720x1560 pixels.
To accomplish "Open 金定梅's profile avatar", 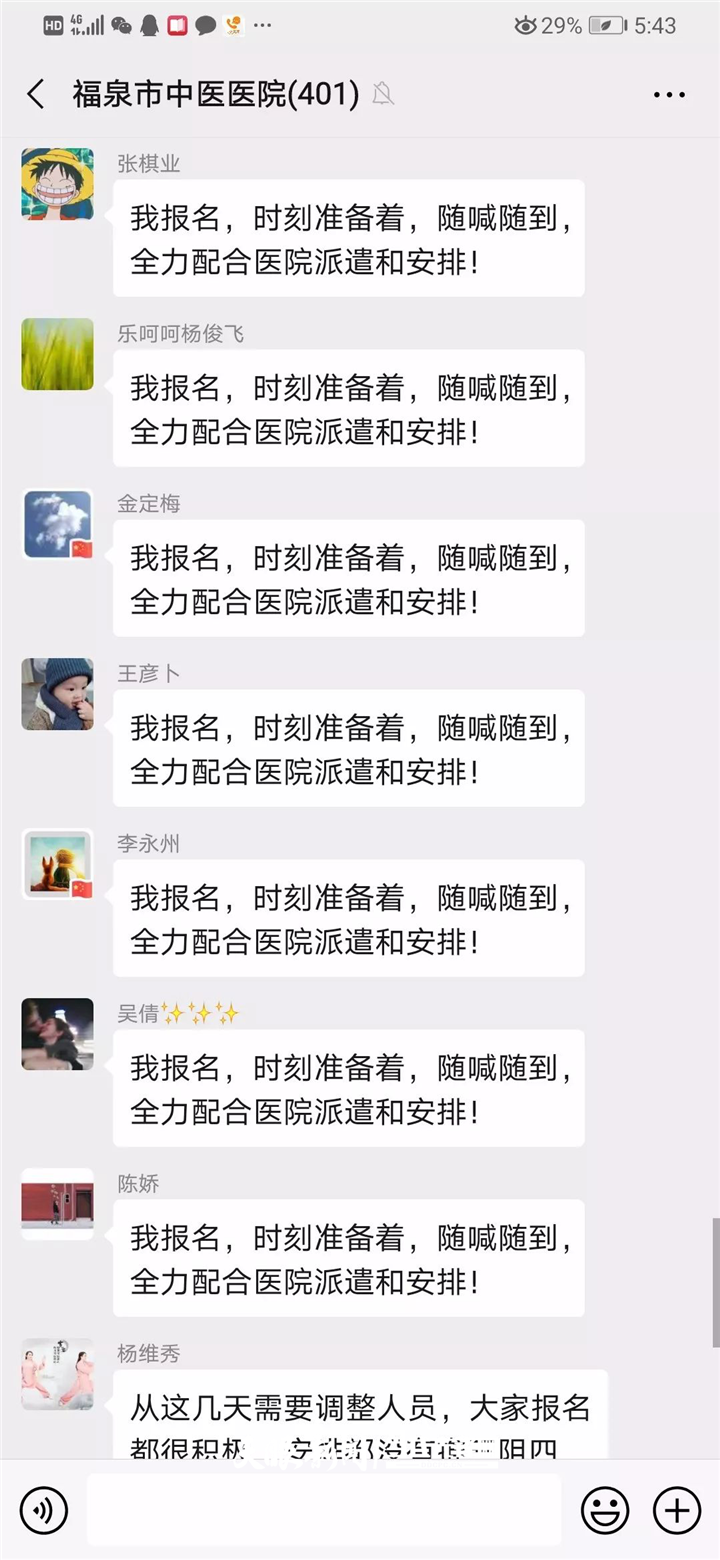I will tap(58, 524).
